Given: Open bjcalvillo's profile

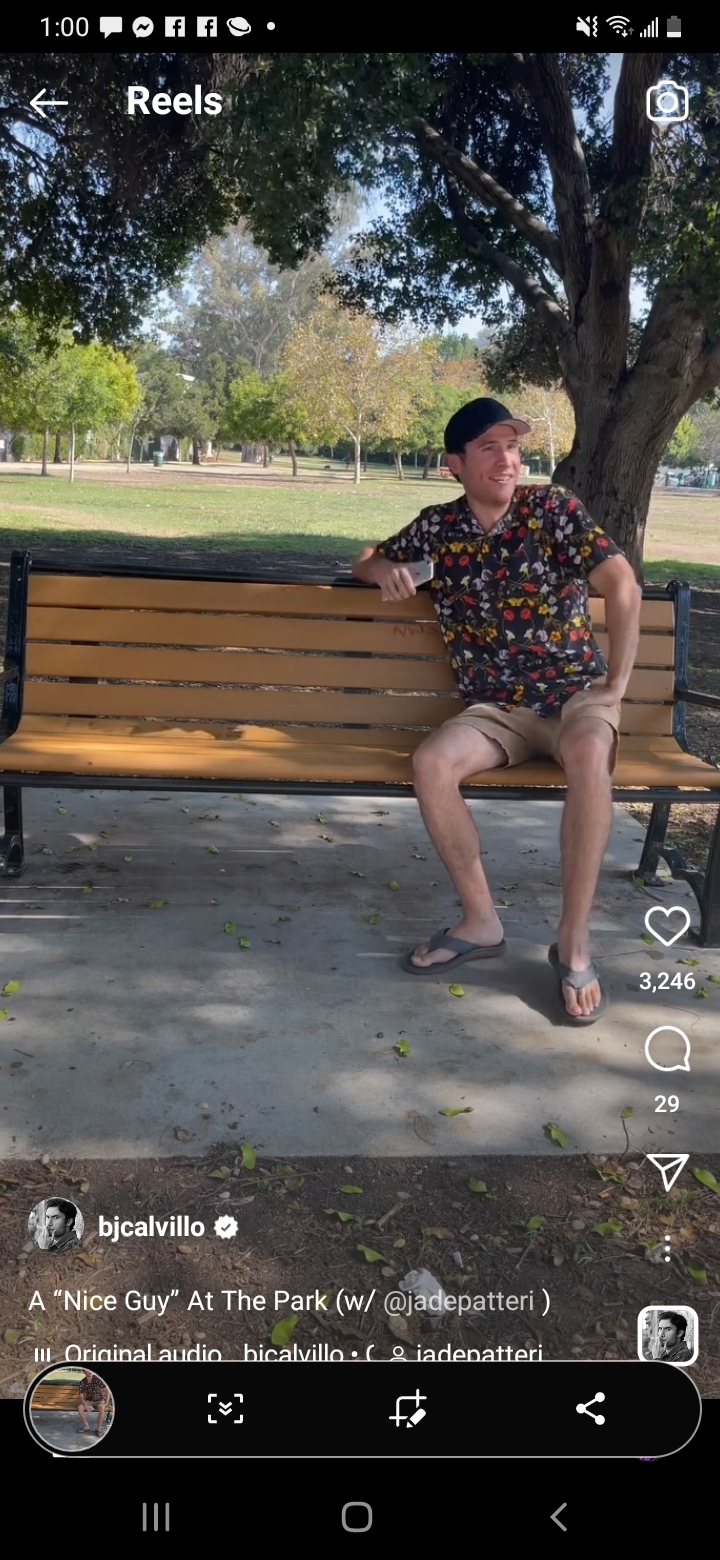Looking at the screenshot, I should click(x=150, y=1227).
